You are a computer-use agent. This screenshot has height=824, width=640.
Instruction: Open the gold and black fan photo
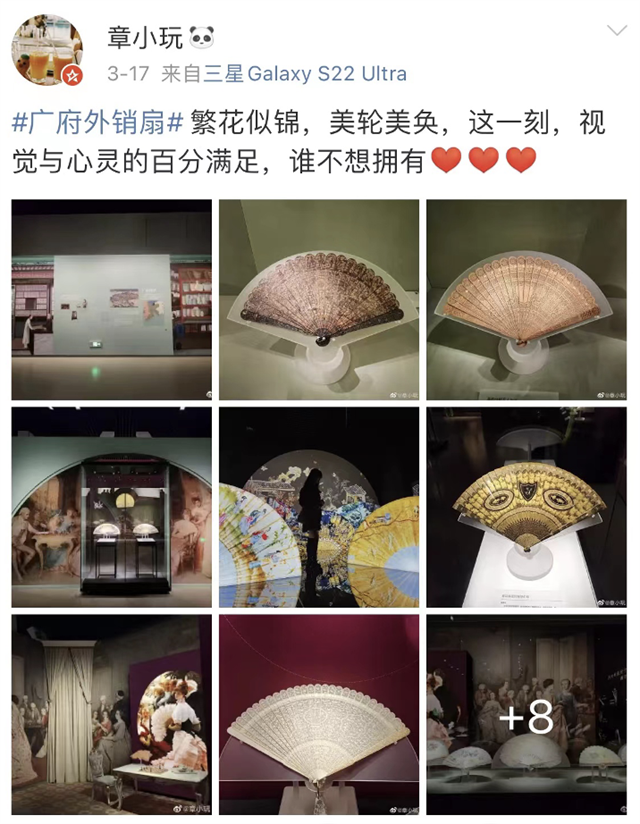tap(526, 507)
